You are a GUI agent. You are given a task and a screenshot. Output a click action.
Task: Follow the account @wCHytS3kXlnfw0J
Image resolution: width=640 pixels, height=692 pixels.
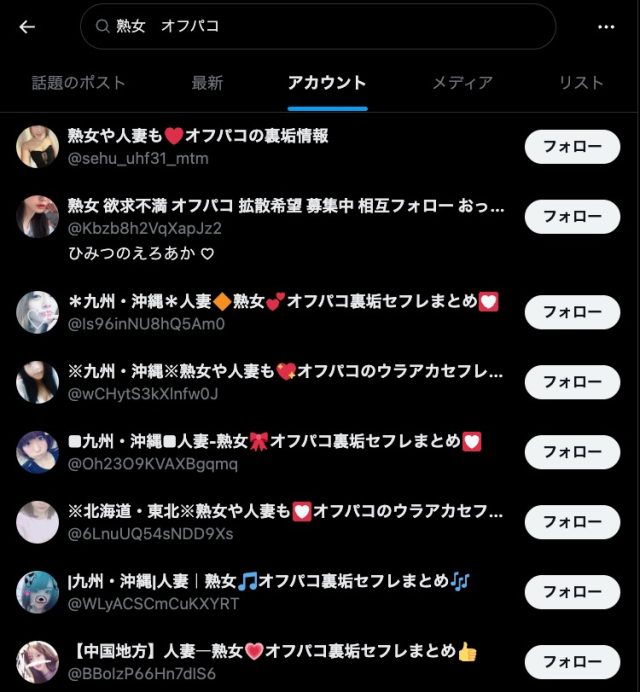point(572,382)
